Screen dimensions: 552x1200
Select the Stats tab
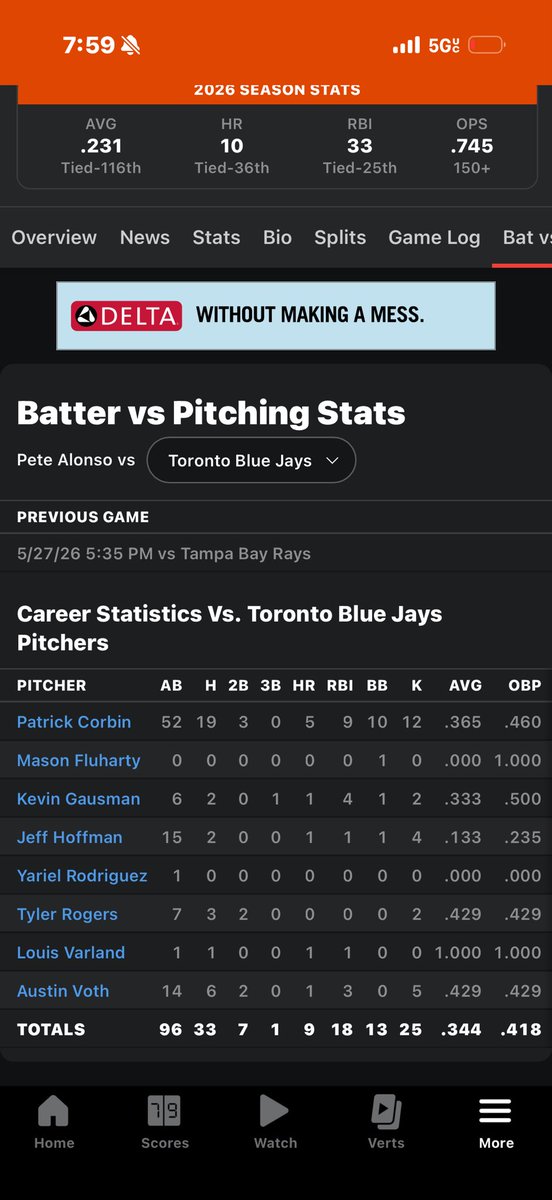(x=216, y=237)
